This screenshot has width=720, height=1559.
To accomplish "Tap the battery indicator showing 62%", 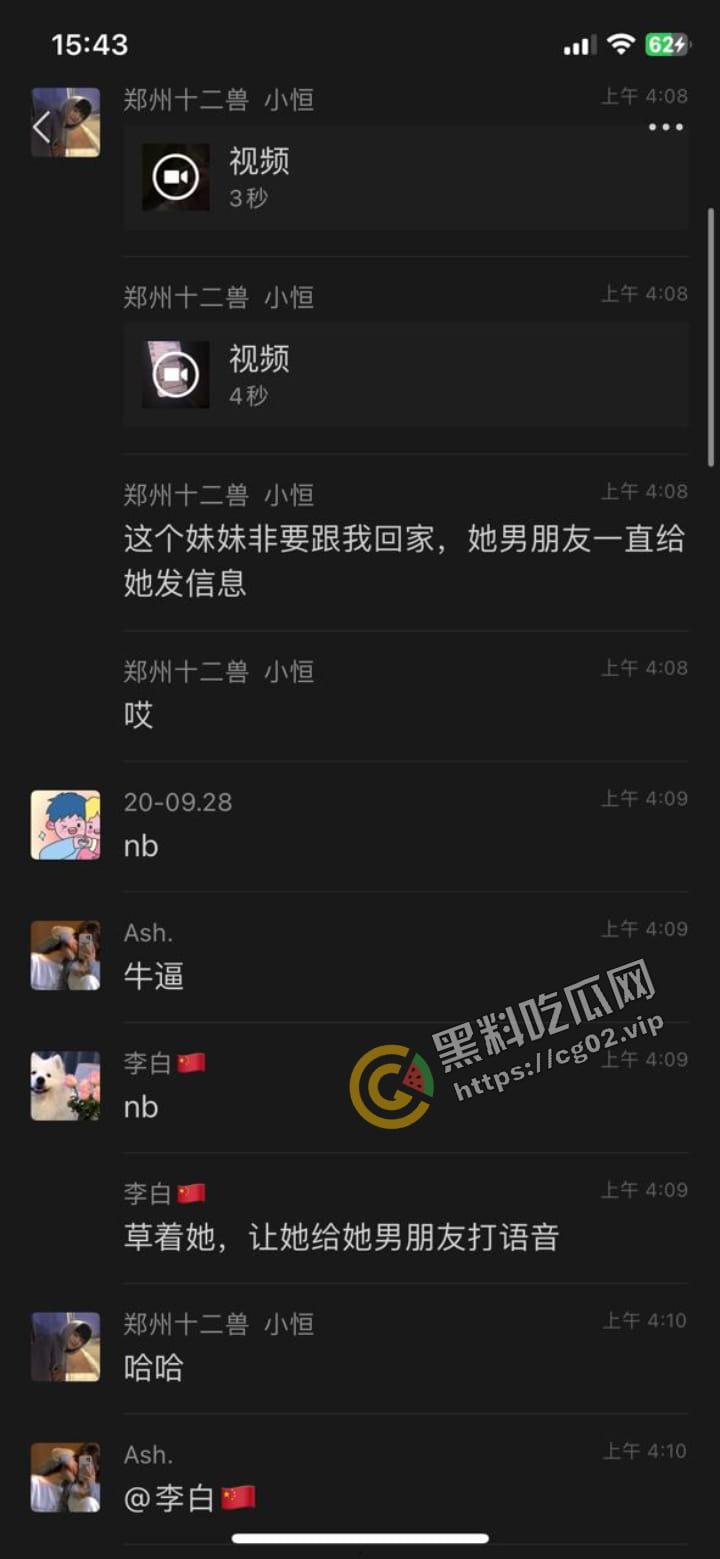I will [666, 44].
